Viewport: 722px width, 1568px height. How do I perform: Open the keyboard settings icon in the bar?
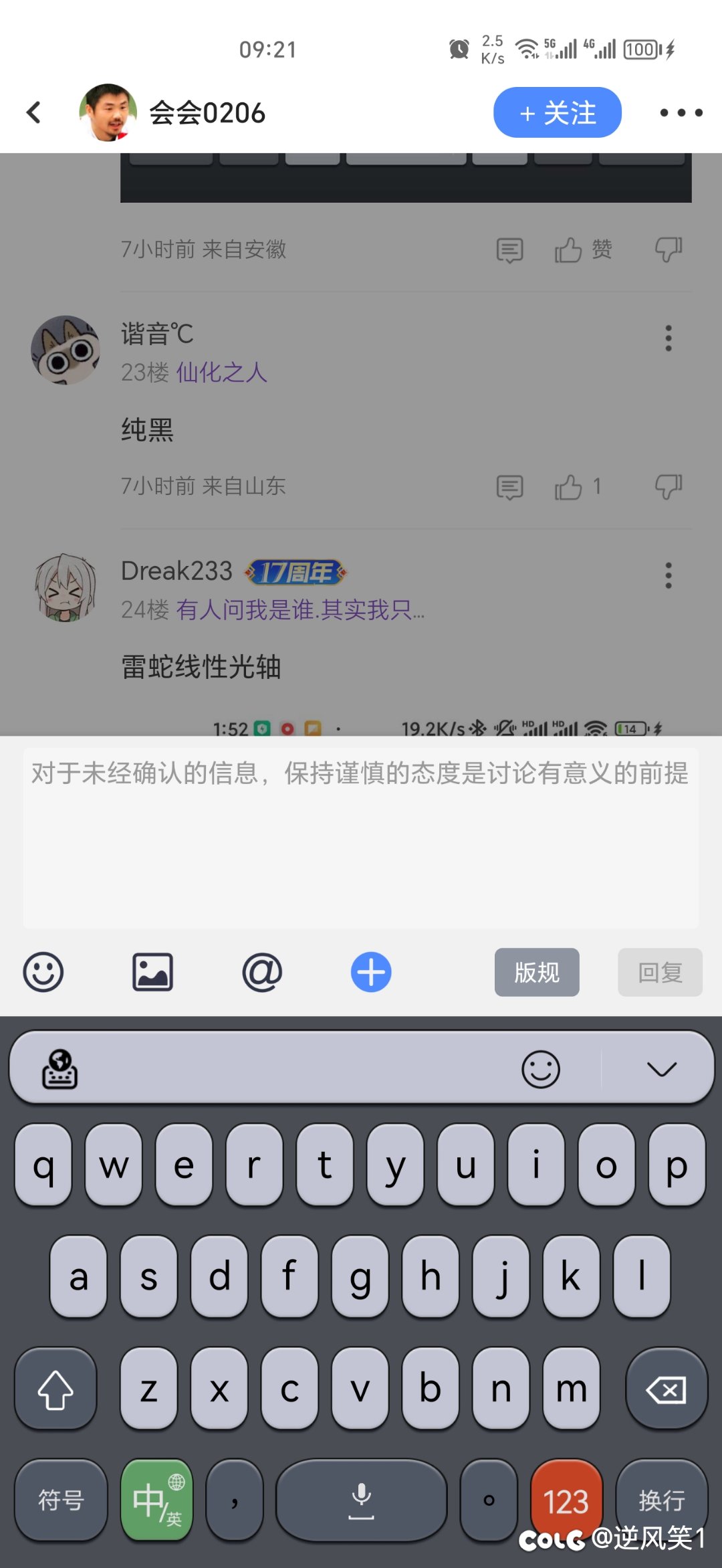coord(59,1069)
